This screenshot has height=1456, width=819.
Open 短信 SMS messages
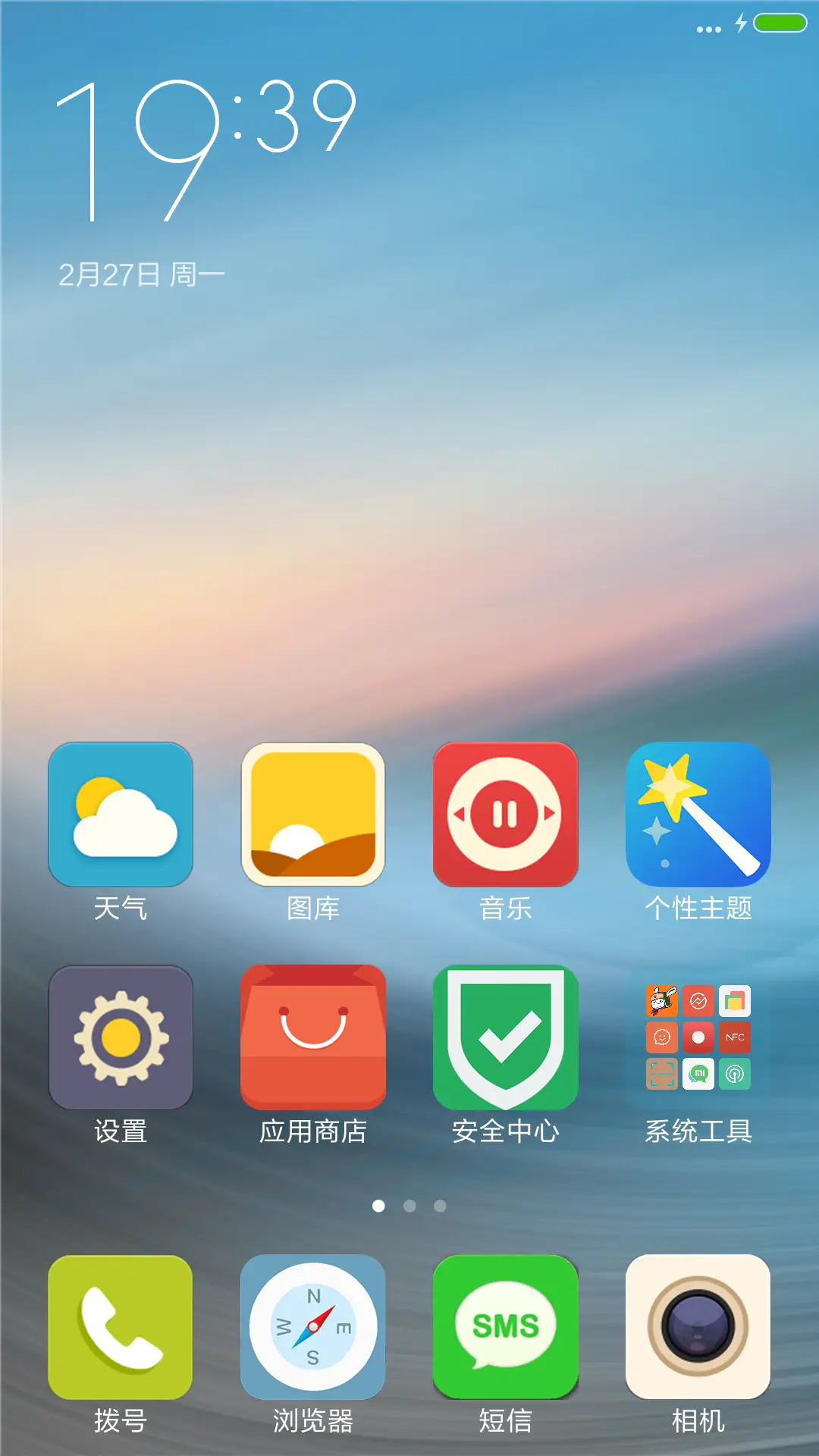pyautogui.click(x=505, y=1327)
